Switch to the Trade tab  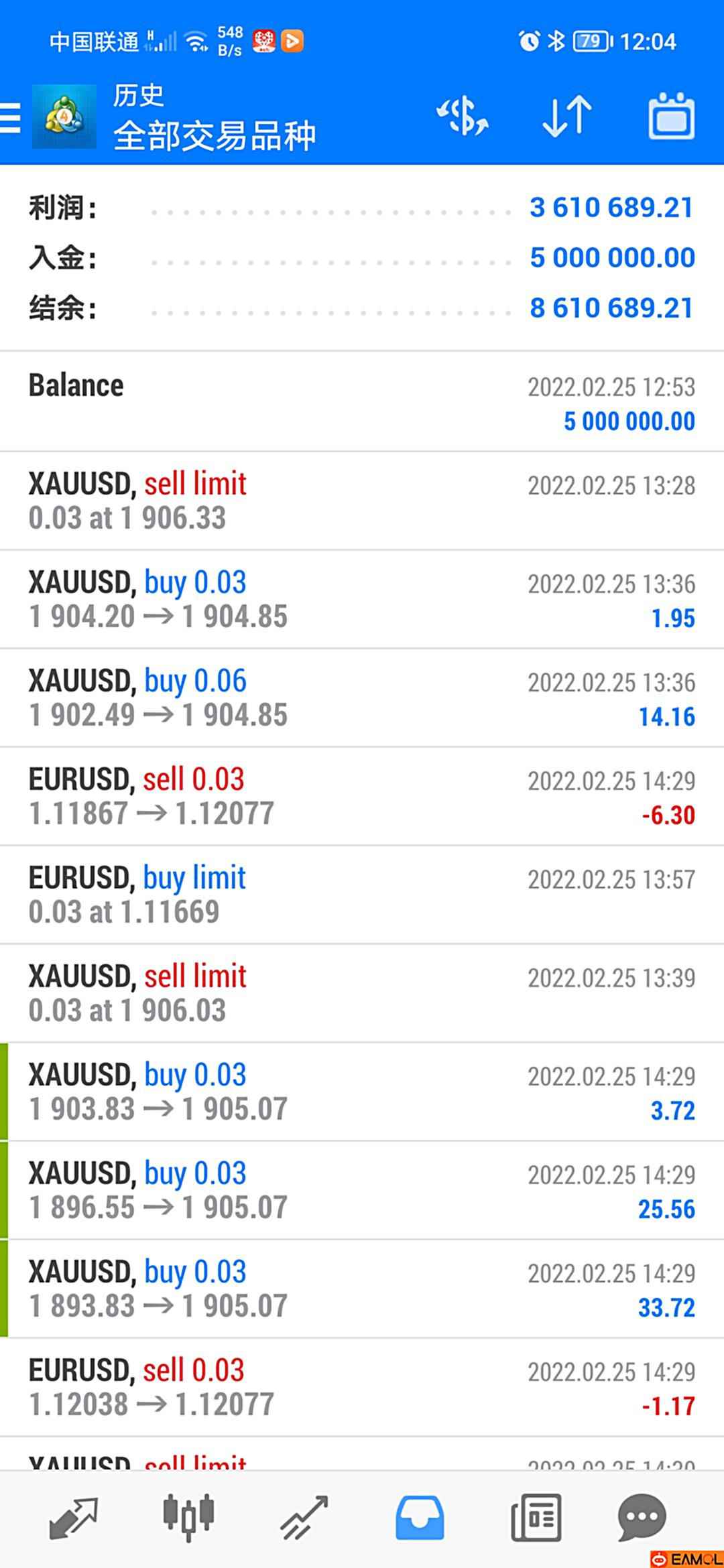(x=304, y=1518)
